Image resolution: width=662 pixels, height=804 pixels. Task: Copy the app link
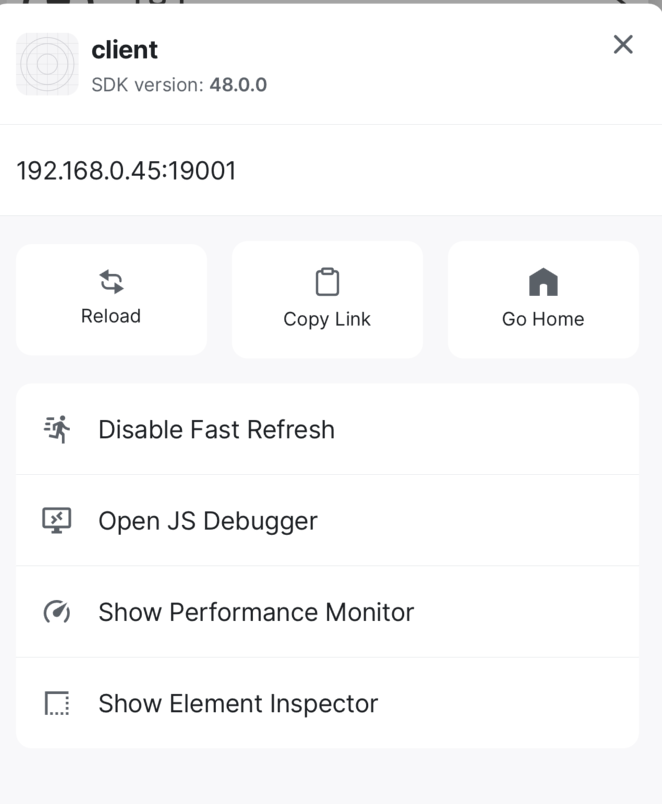[x=327, y=300]
